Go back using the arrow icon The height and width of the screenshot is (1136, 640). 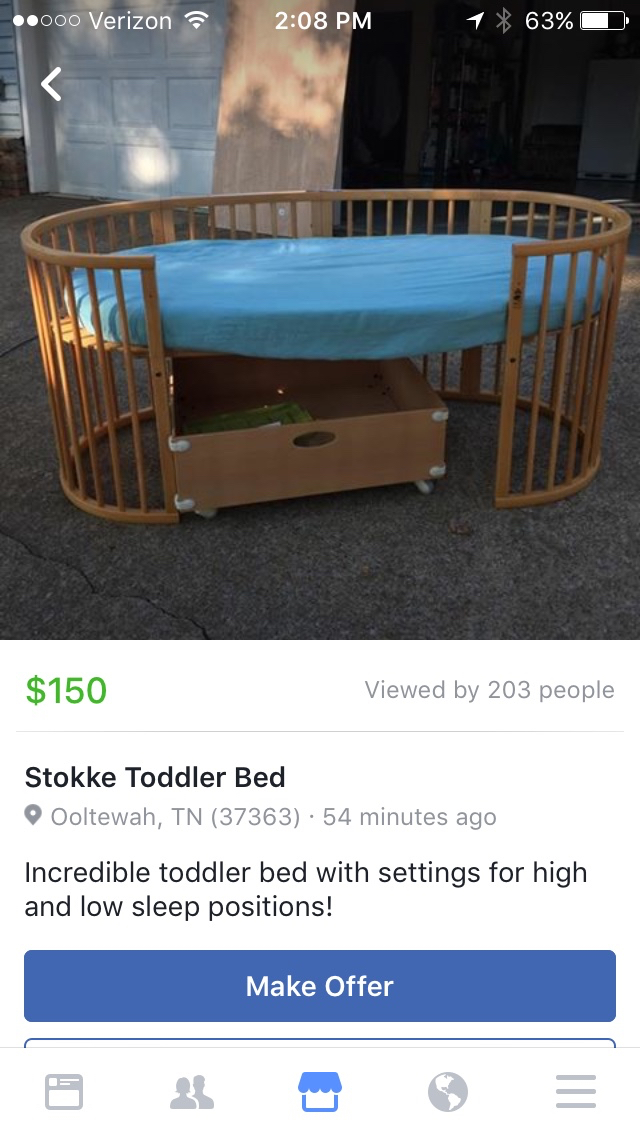[51, 85]
